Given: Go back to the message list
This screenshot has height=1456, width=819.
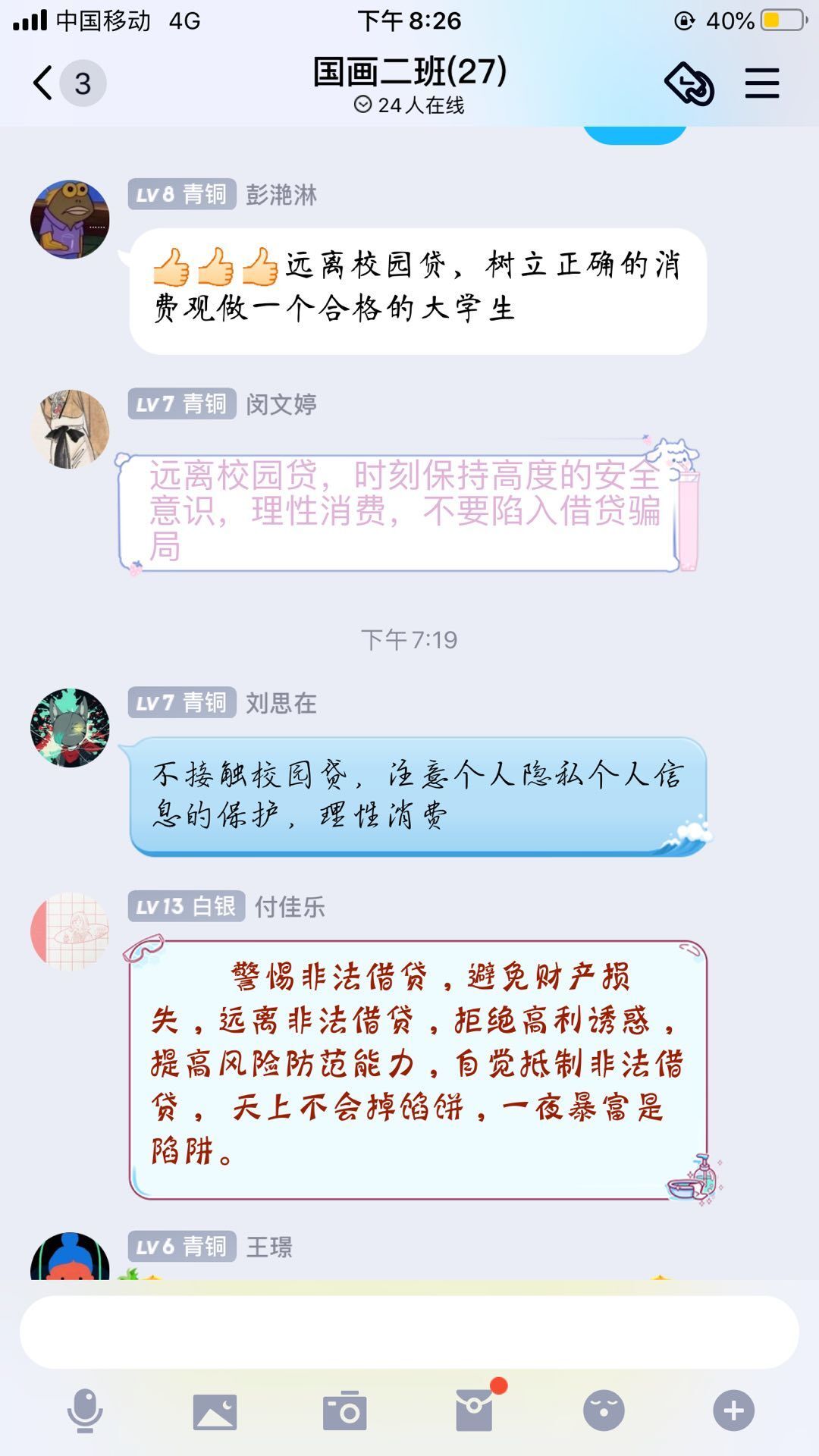Looking at the screenshot, I should (x=44, y=83).
